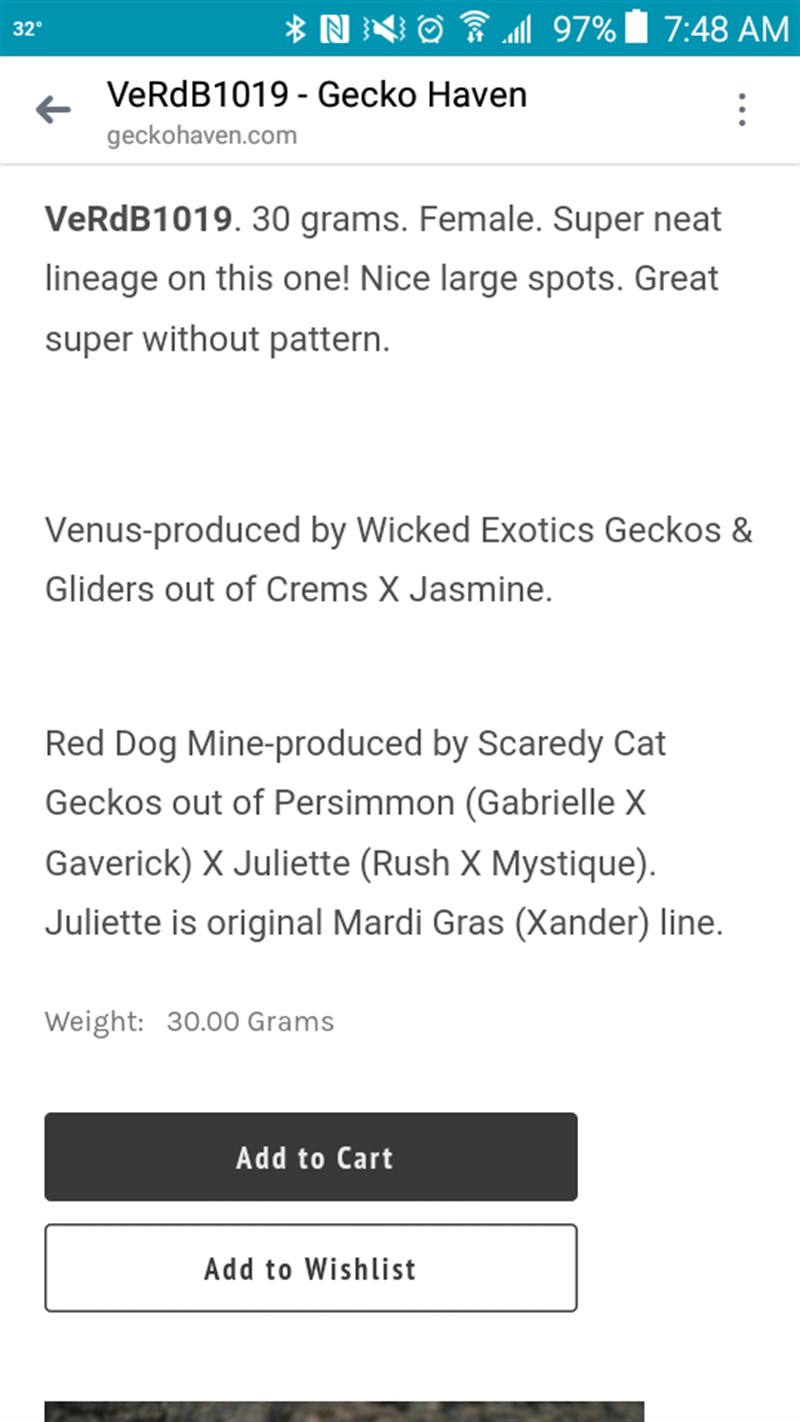Viewport: 800px width, 1422px height.
Task: Go back using the arrow icon
Action: pos(53,110)
